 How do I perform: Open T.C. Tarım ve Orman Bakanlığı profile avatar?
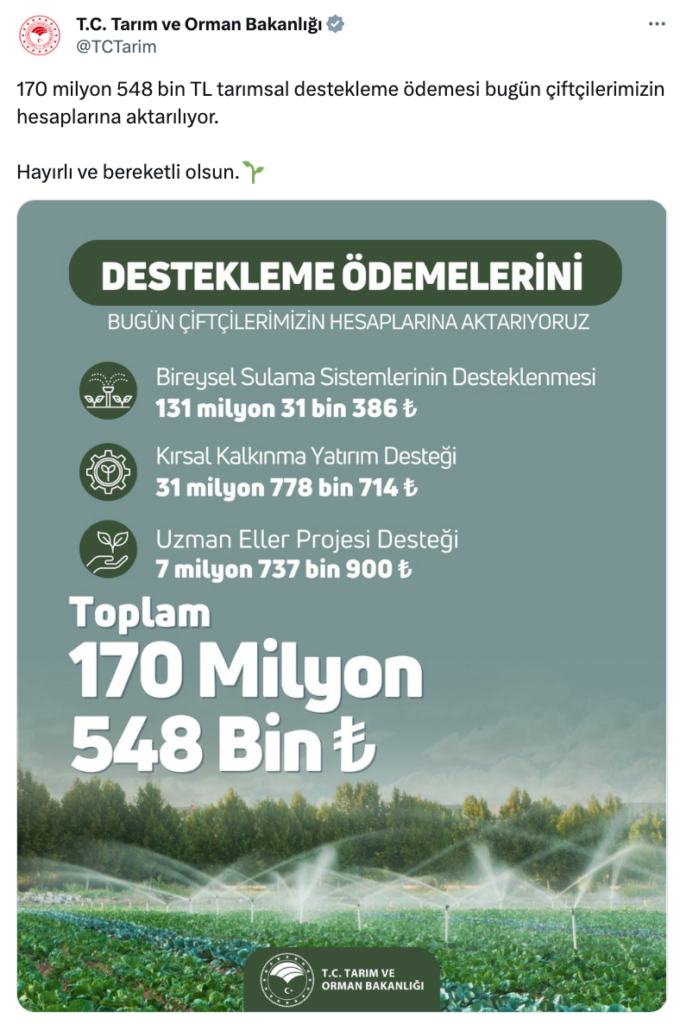coord(40,36)
